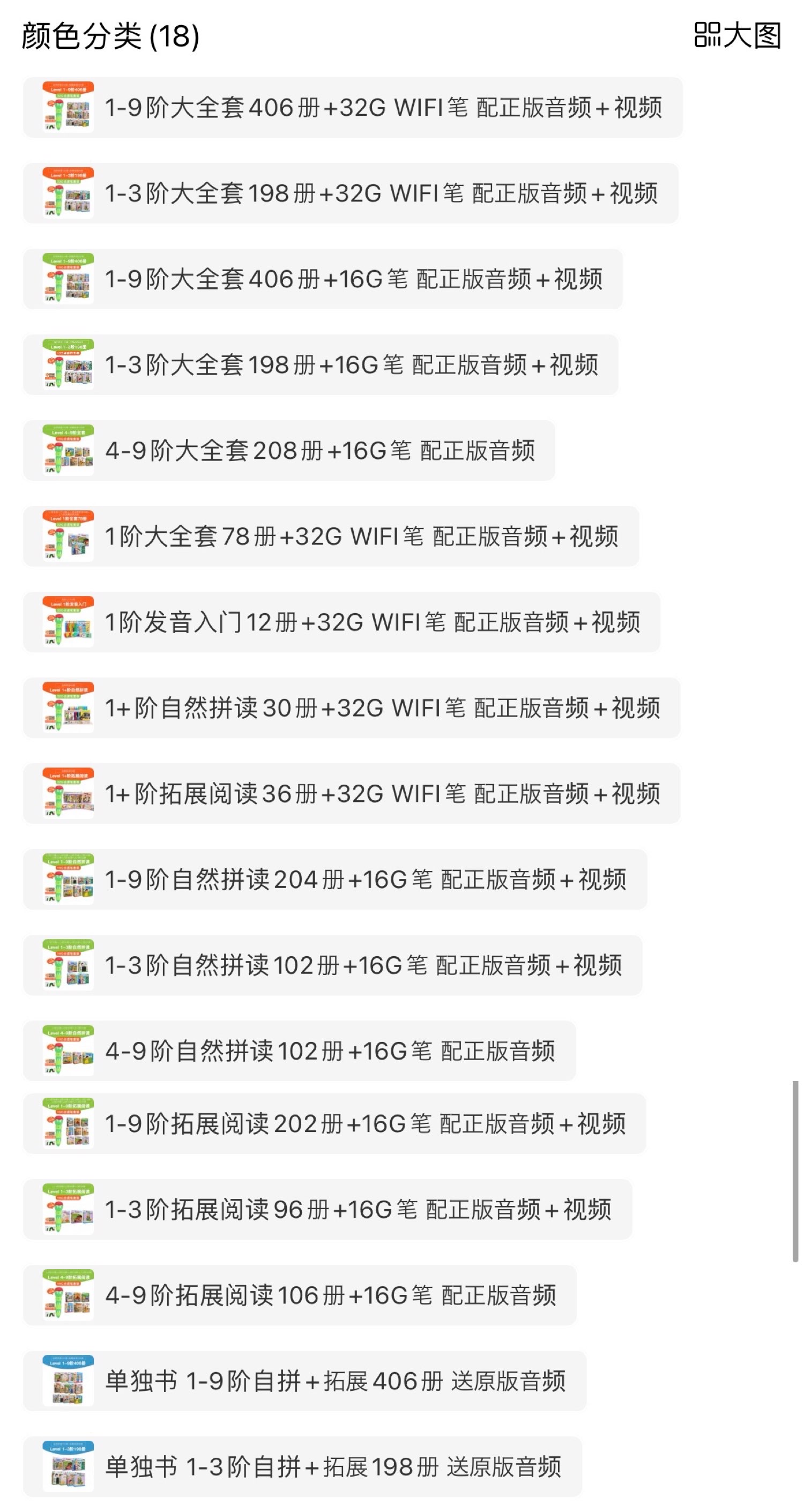
Task: Select 1-9阶拓展阅读202册+16G笔 option
Action: pyautogui.click(x=334, y=1123)
